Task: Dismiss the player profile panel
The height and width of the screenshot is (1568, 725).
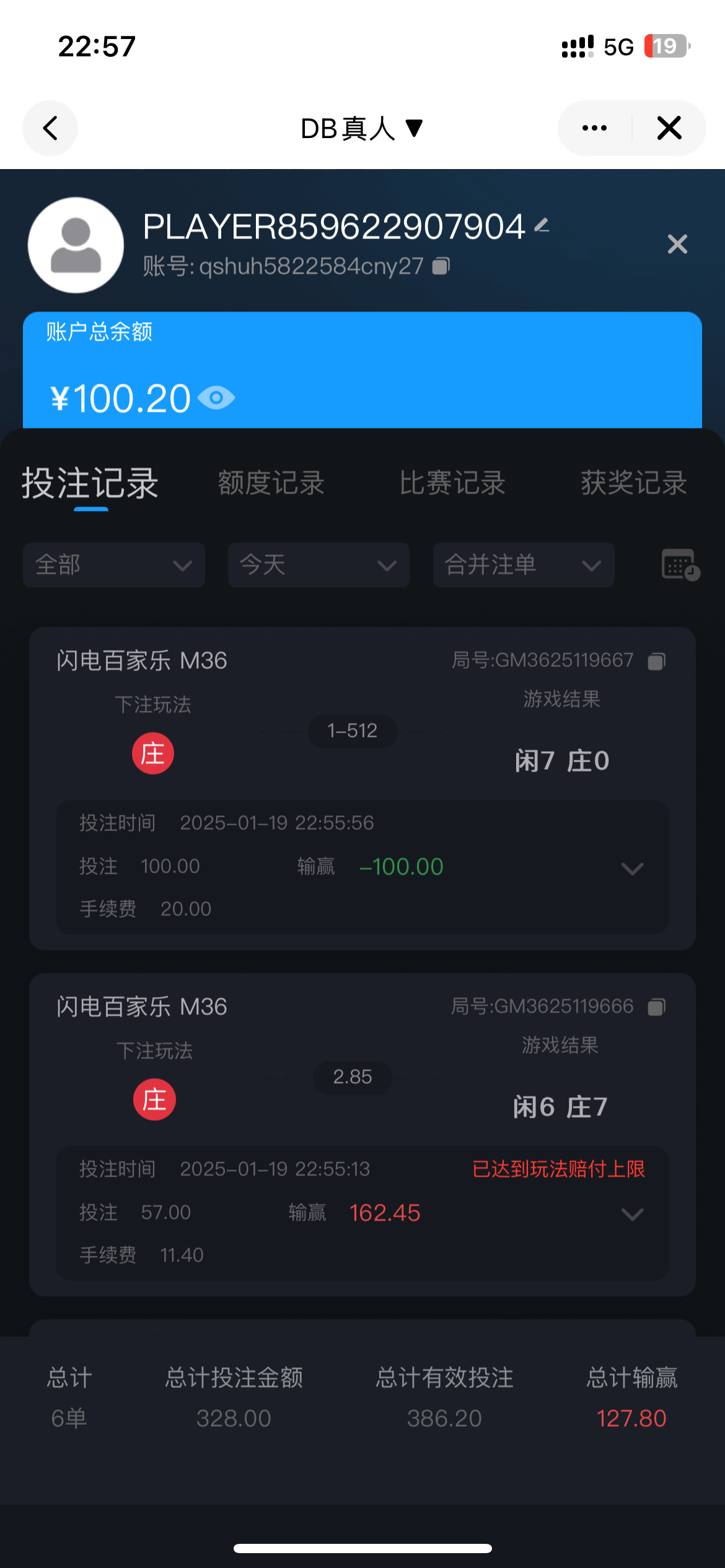Action: (677, 244)
